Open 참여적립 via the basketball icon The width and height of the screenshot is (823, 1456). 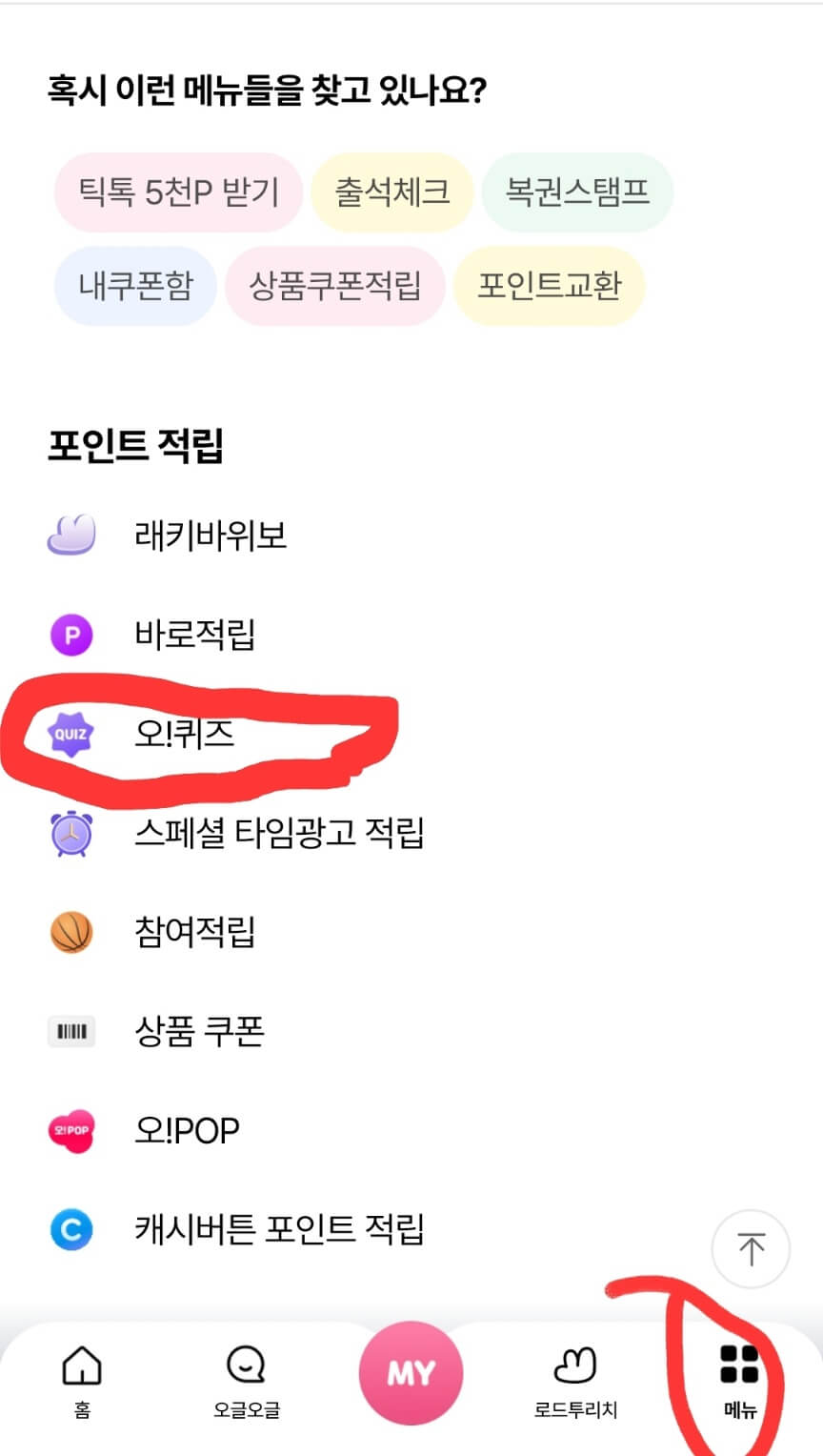click(x=72, y=932)
